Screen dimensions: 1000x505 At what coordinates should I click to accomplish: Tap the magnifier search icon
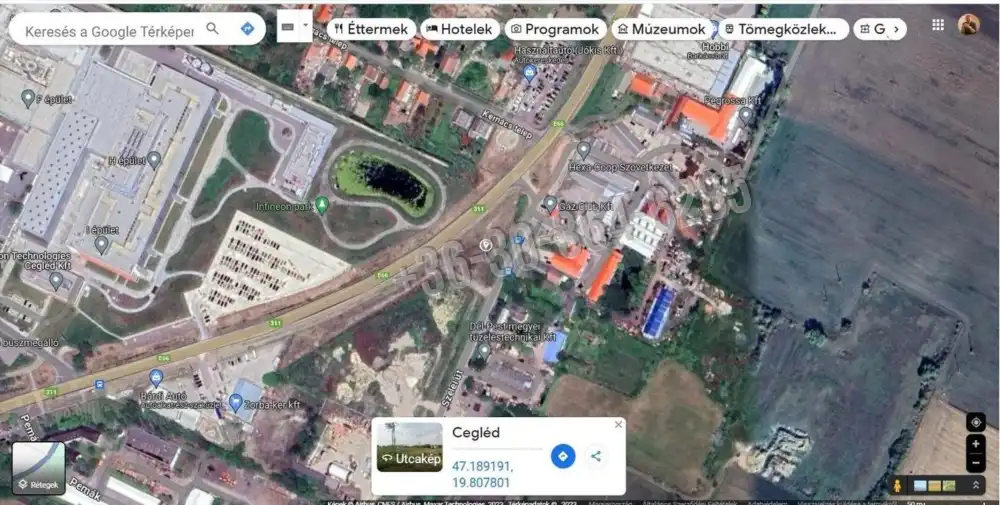(x=212, y=29)
